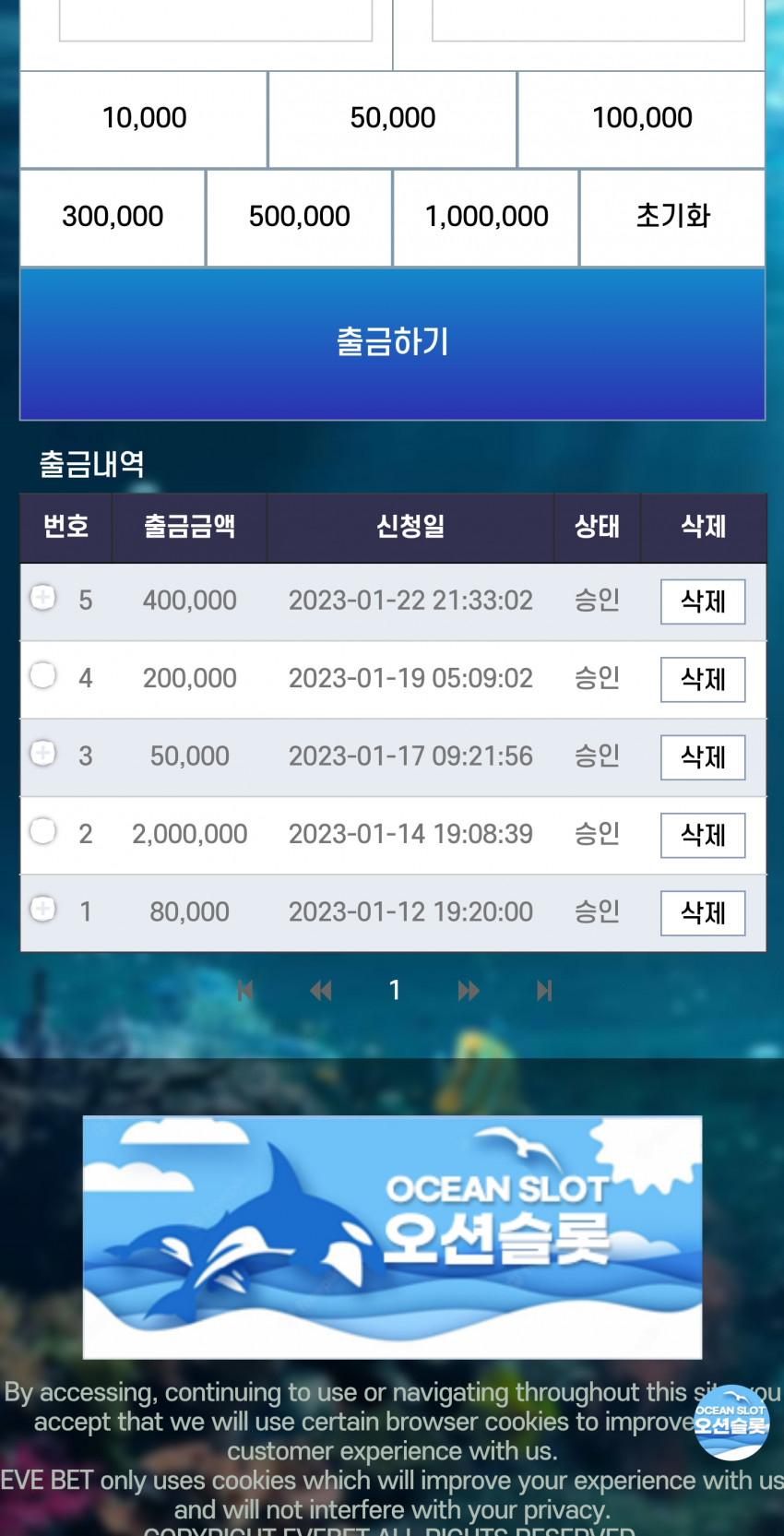Delete the 80,000 withdrawal record
This screenshot has width=784, height=1536.
click(x=702, y=912)
